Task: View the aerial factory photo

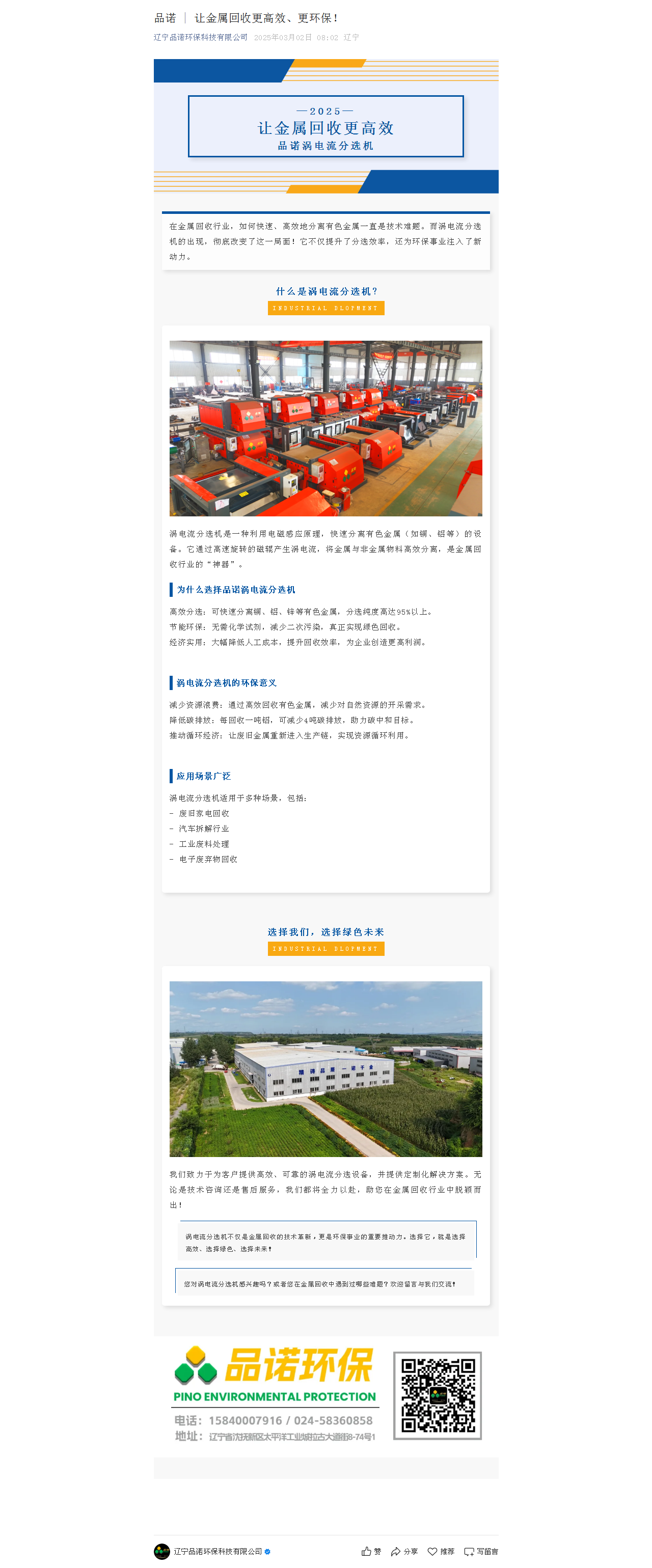Action: (x=325, y=1068)
